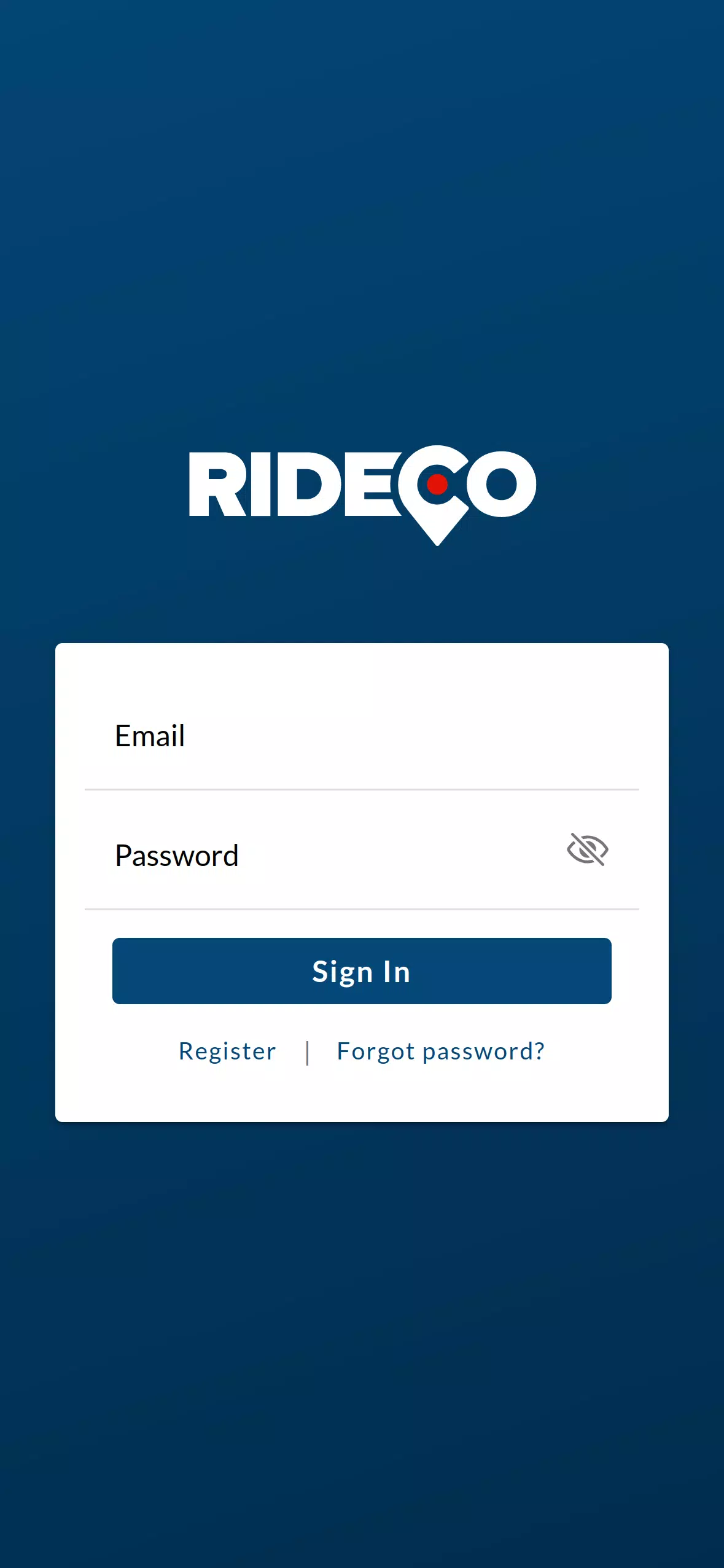Tap the Sign In button
Image resolution: width=724 pixels, height=1568 pixels.
coord(362,971)
